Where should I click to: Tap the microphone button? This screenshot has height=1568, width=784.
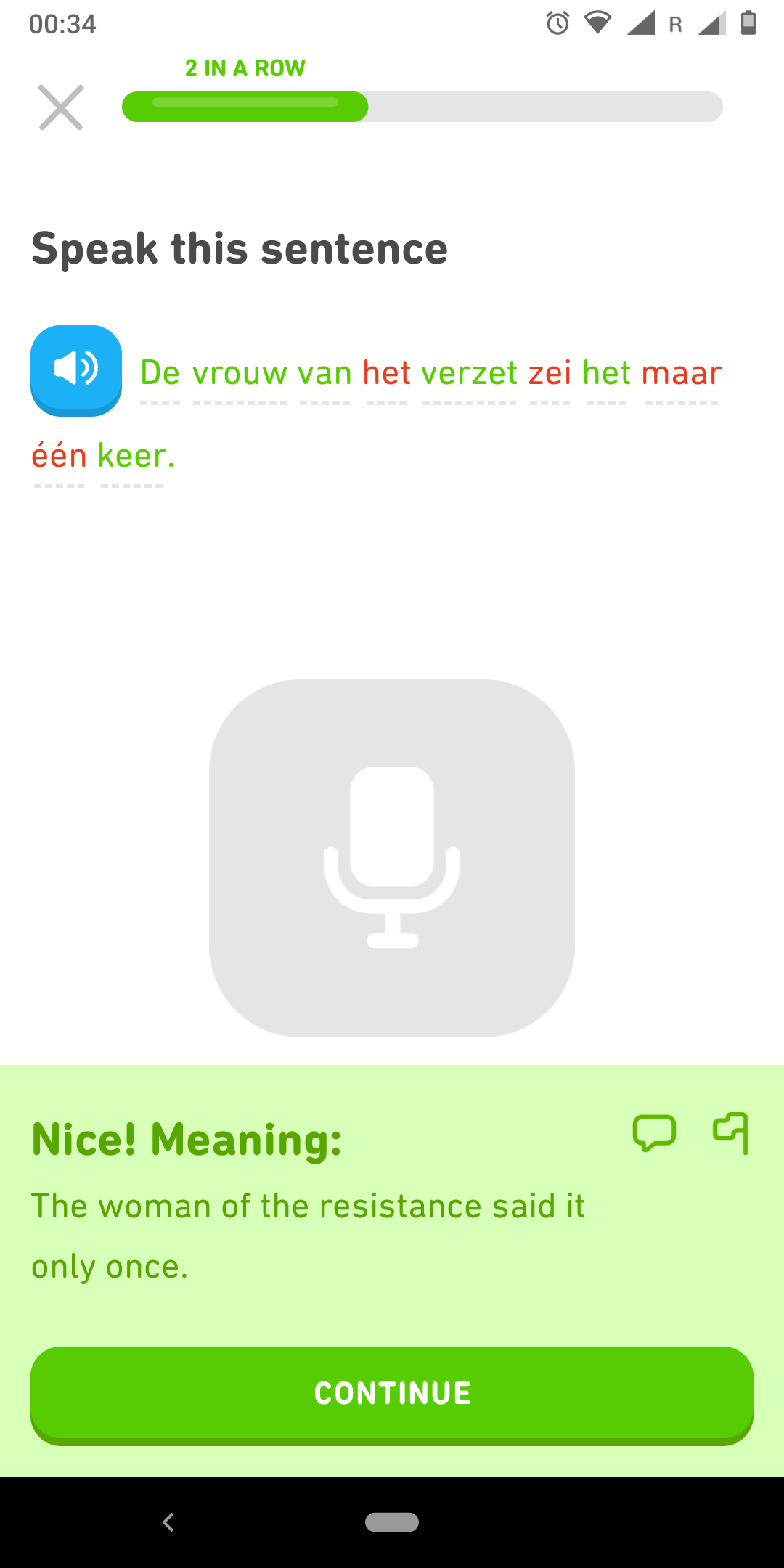(392, 858)
